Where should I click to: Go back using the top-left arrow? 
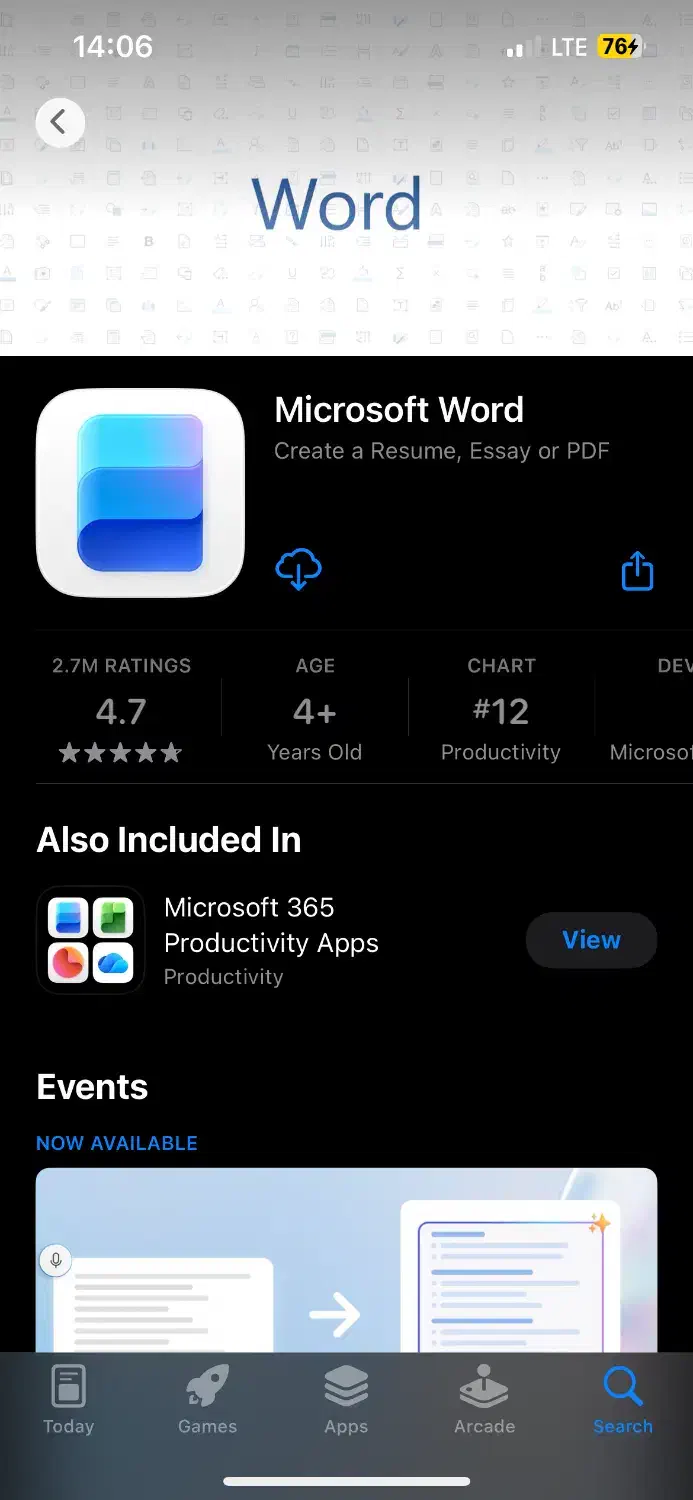click(x=59, y=123)
